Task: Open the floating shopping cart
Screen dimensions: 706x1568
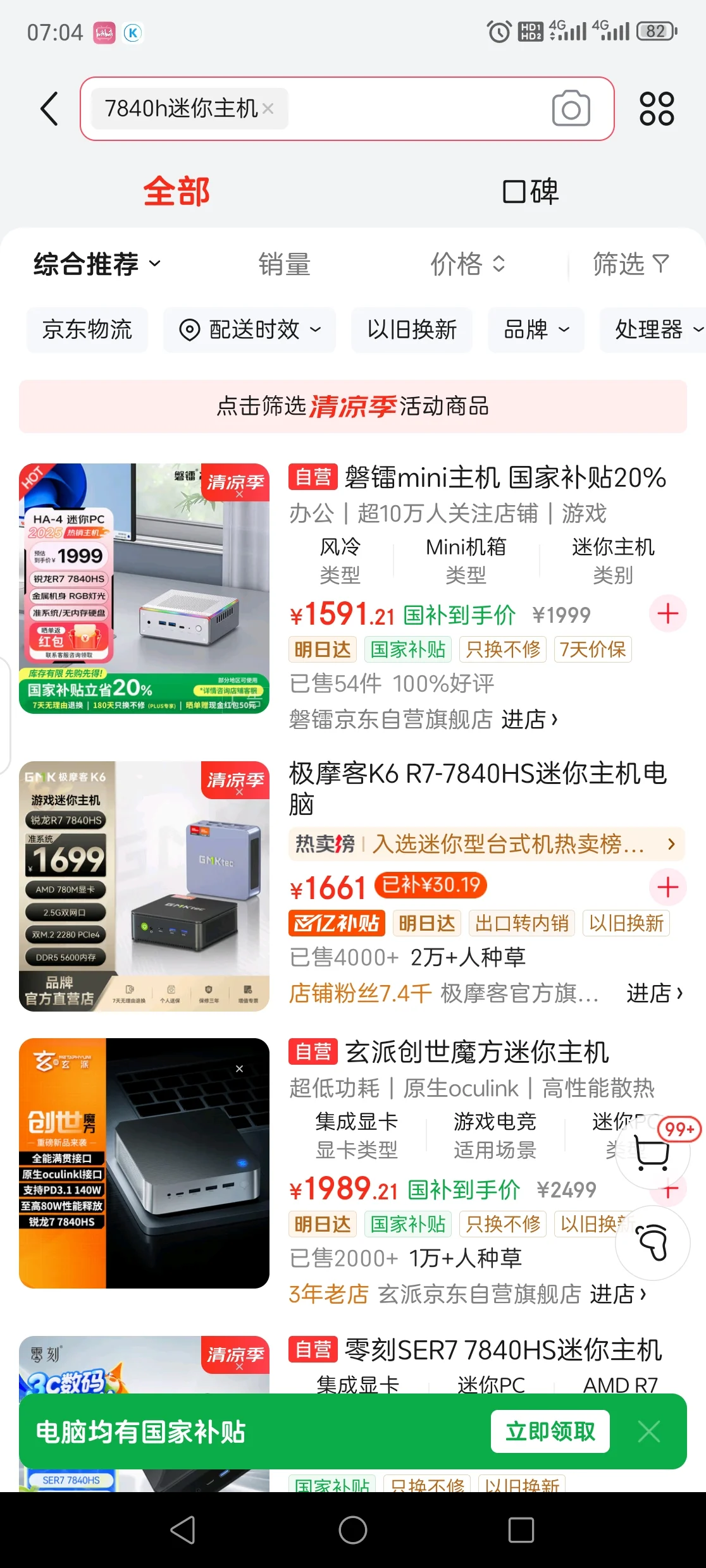Action: click(x=652, y=1151)
